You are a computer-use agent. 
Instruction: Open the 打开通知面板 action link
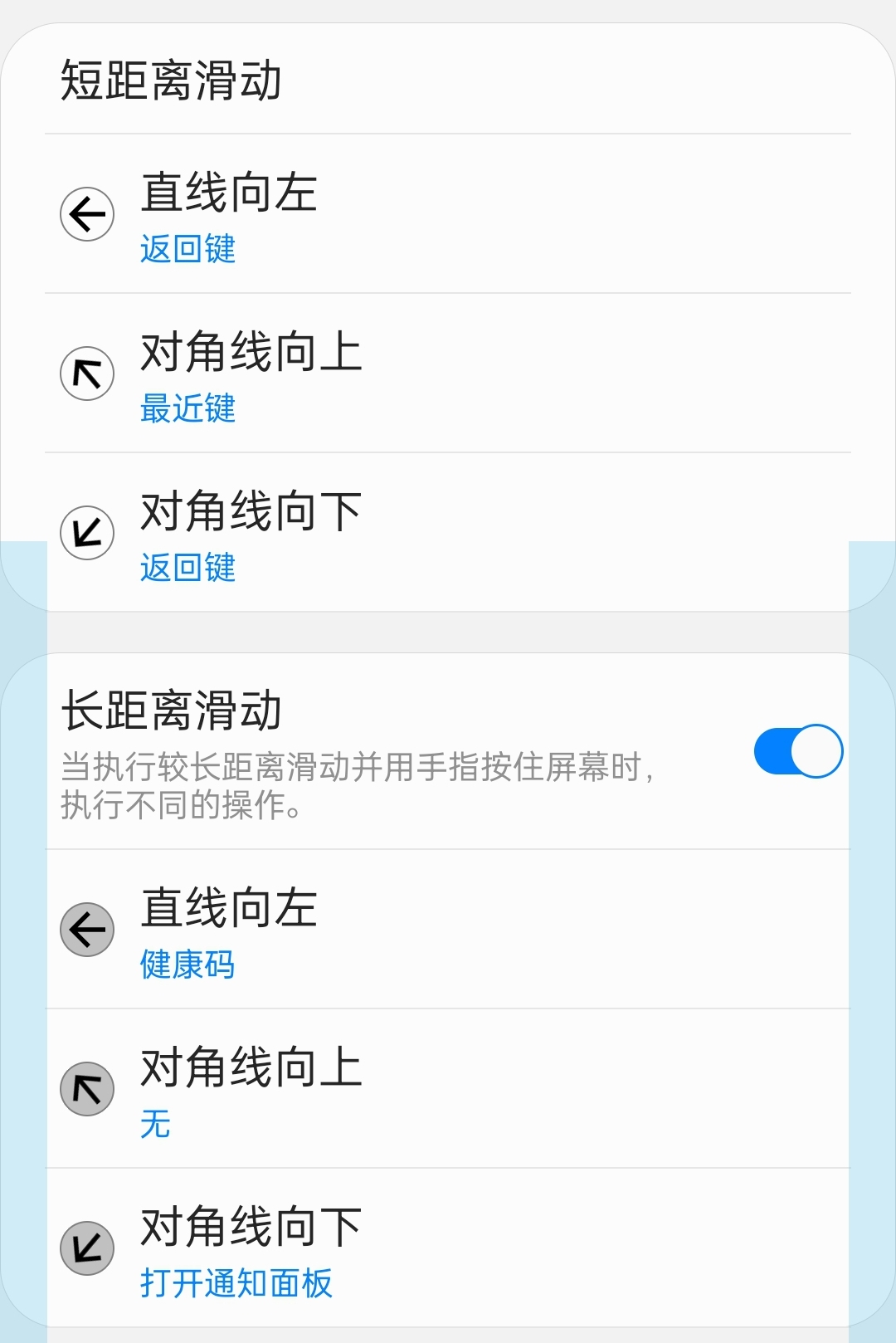pos(237,1283)
